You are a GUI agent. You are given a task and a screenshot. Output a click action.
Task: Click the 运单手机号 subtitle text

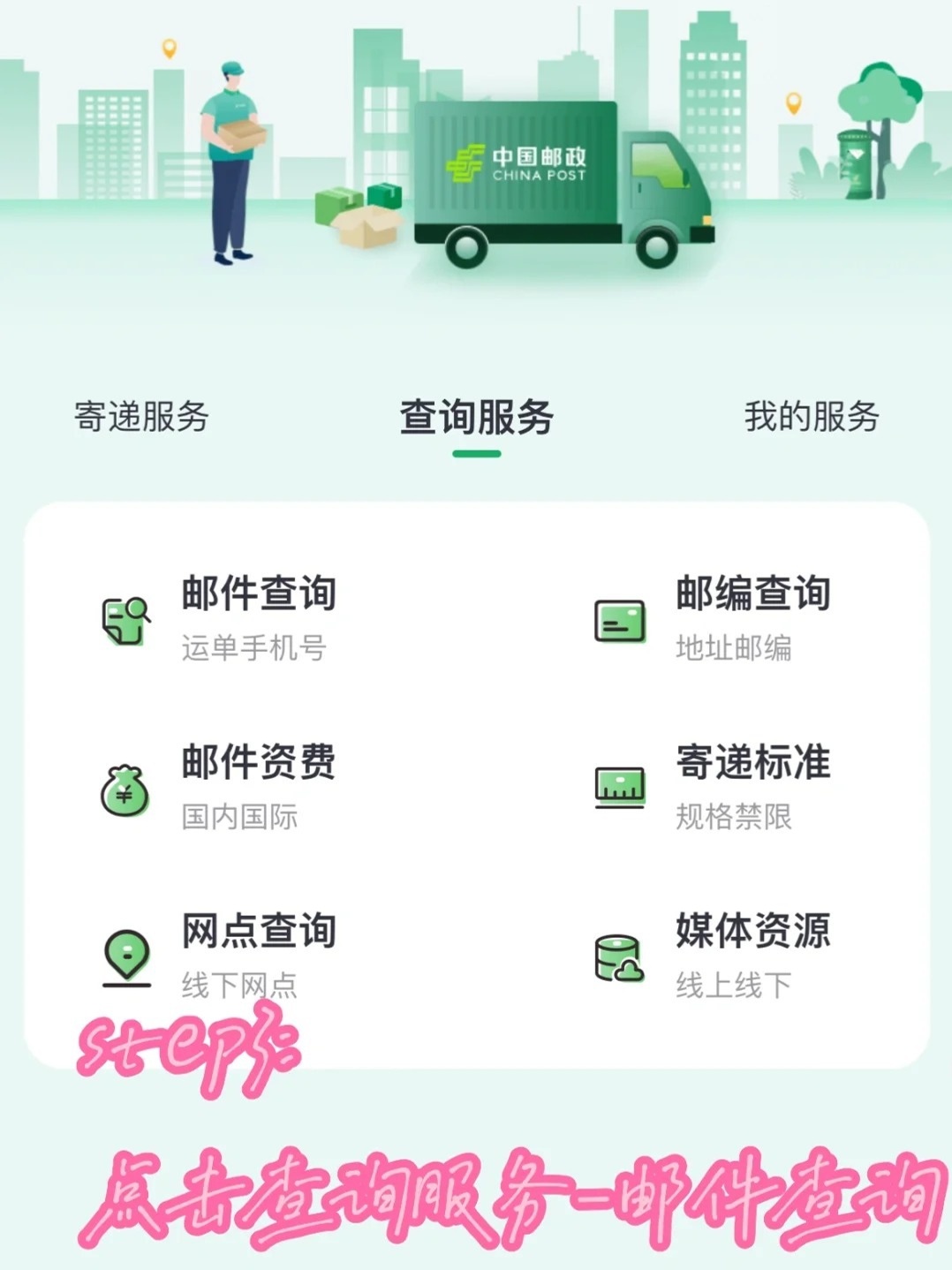[253, 649]
